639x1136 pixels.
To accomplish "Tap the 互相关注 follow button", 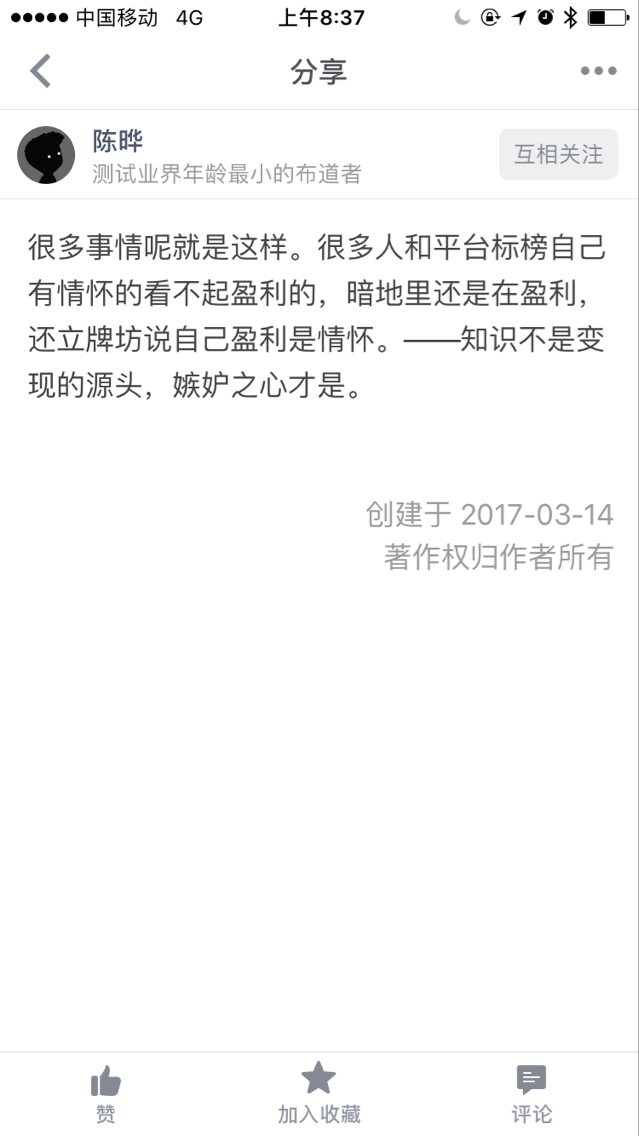I will [558, 154].
